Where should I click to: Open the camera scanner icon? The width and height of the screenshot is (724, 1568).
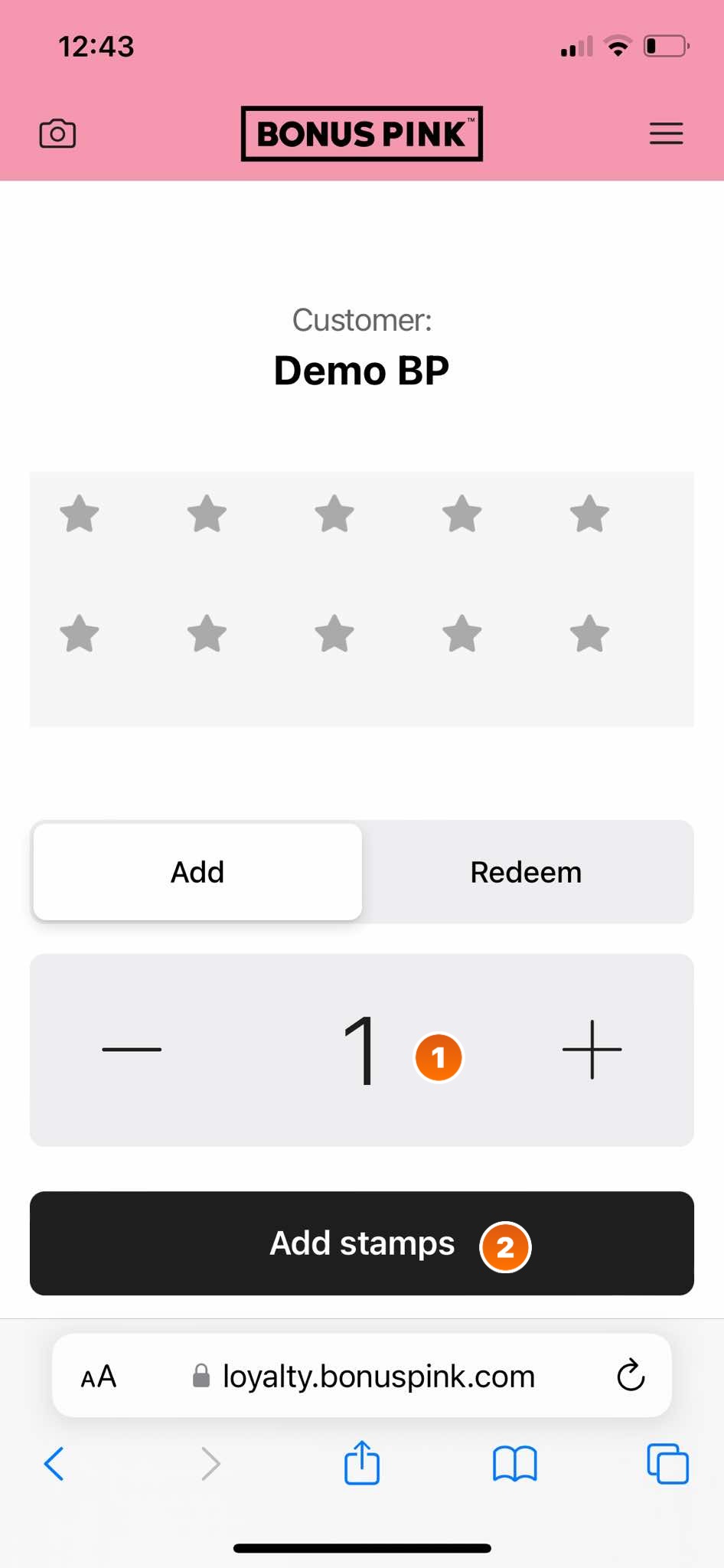pyautogui.click(x=57, y=133)
